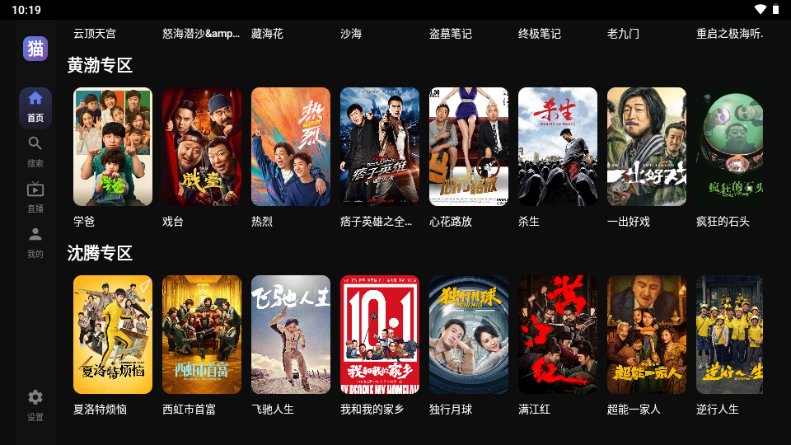The width and height of the screenshot is (791, 445).
Task: Open 飞驰人生 film
Action: tap(291, 334)
